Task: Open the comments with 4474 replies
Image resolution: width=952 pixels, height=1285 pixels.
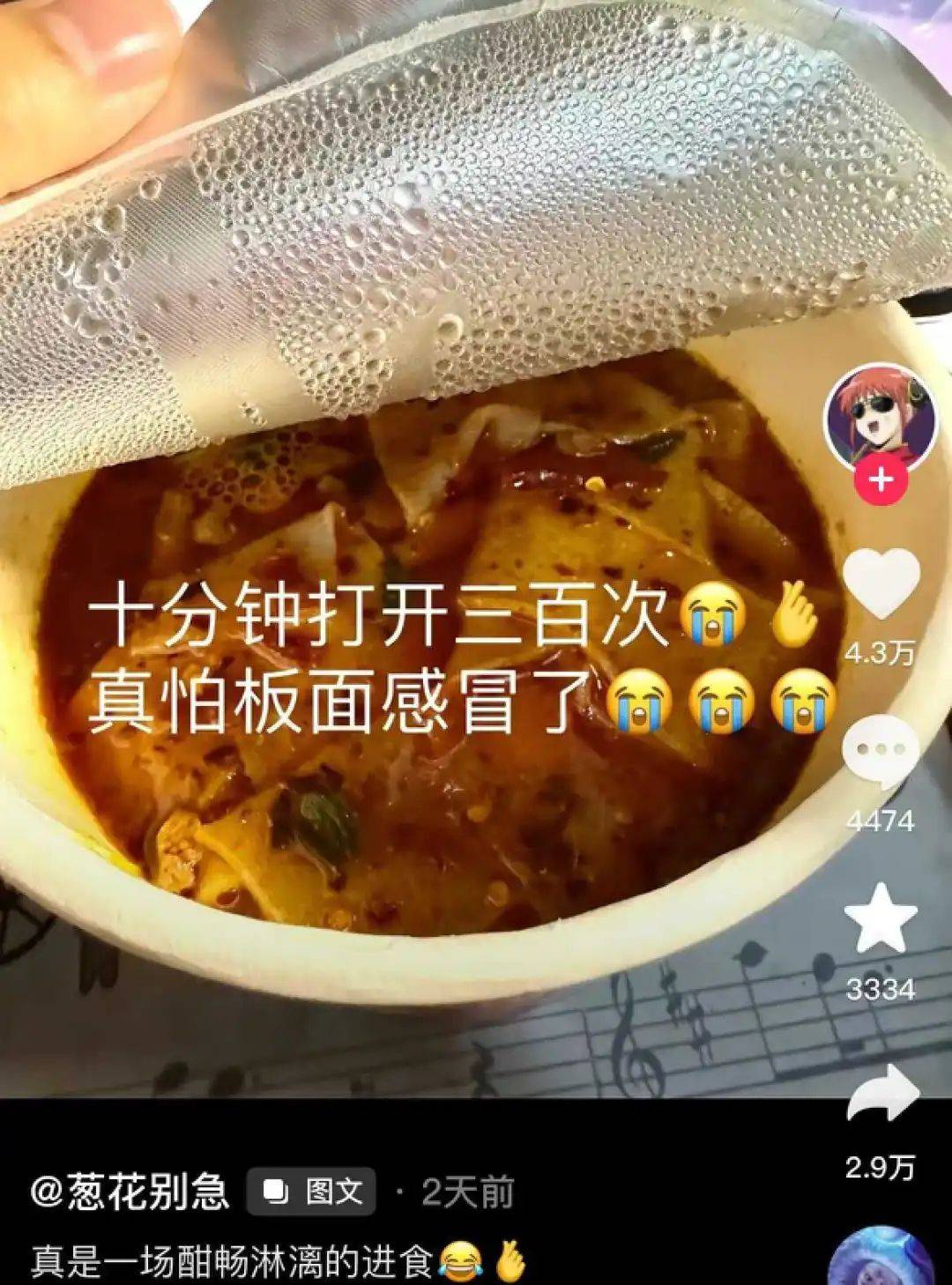Action: coord(881,751)
